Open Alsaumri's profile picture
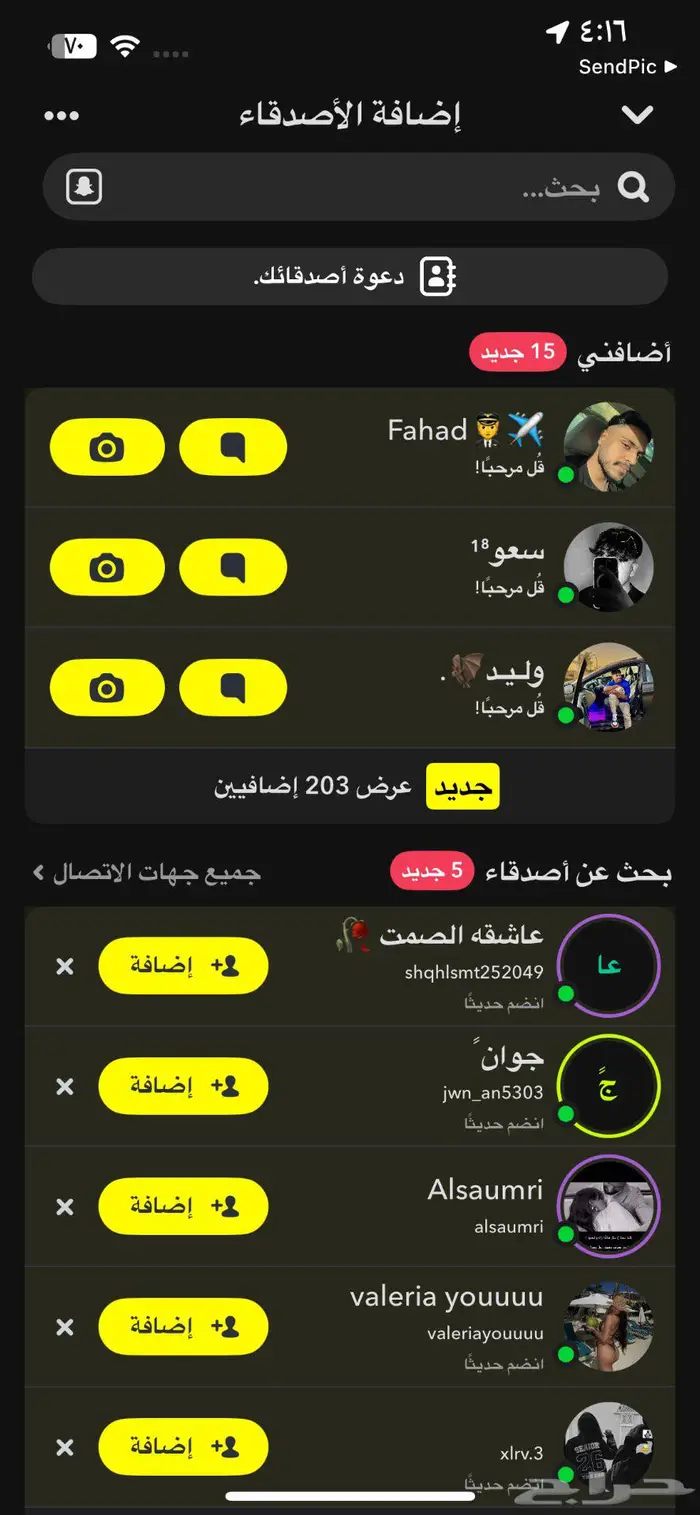This screenshot has width=700, height=1515. (x=608, y=1206)
